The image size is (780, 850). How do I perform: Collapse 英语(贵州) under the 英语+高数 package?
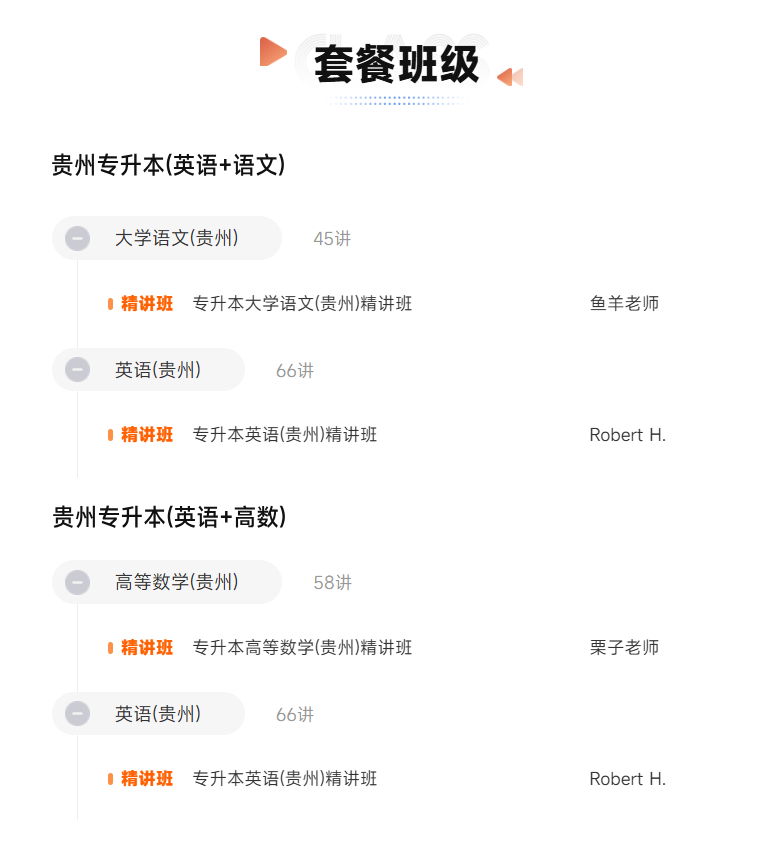point(78,713)
